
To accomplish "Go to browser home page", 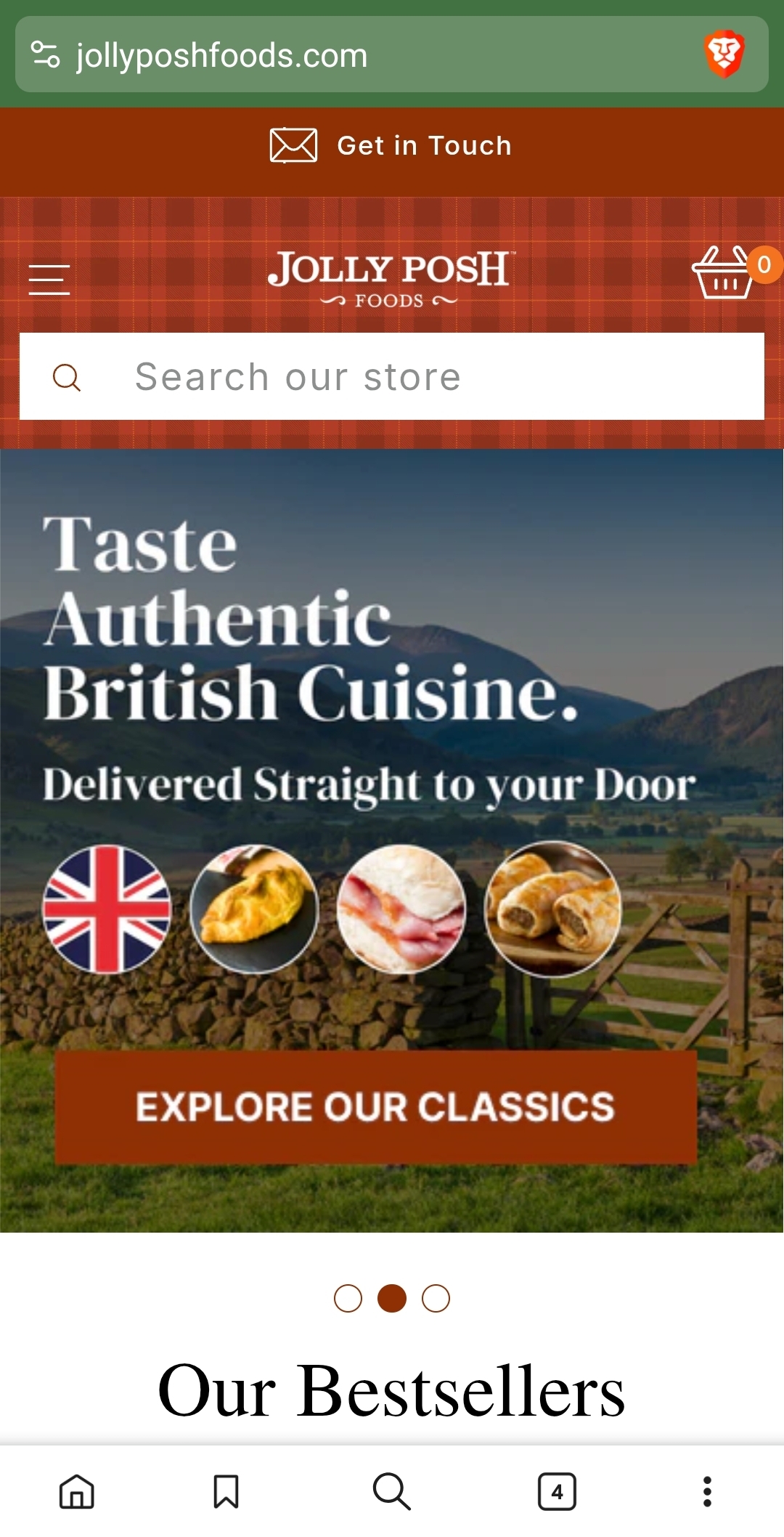I will tap(77, 1492).
